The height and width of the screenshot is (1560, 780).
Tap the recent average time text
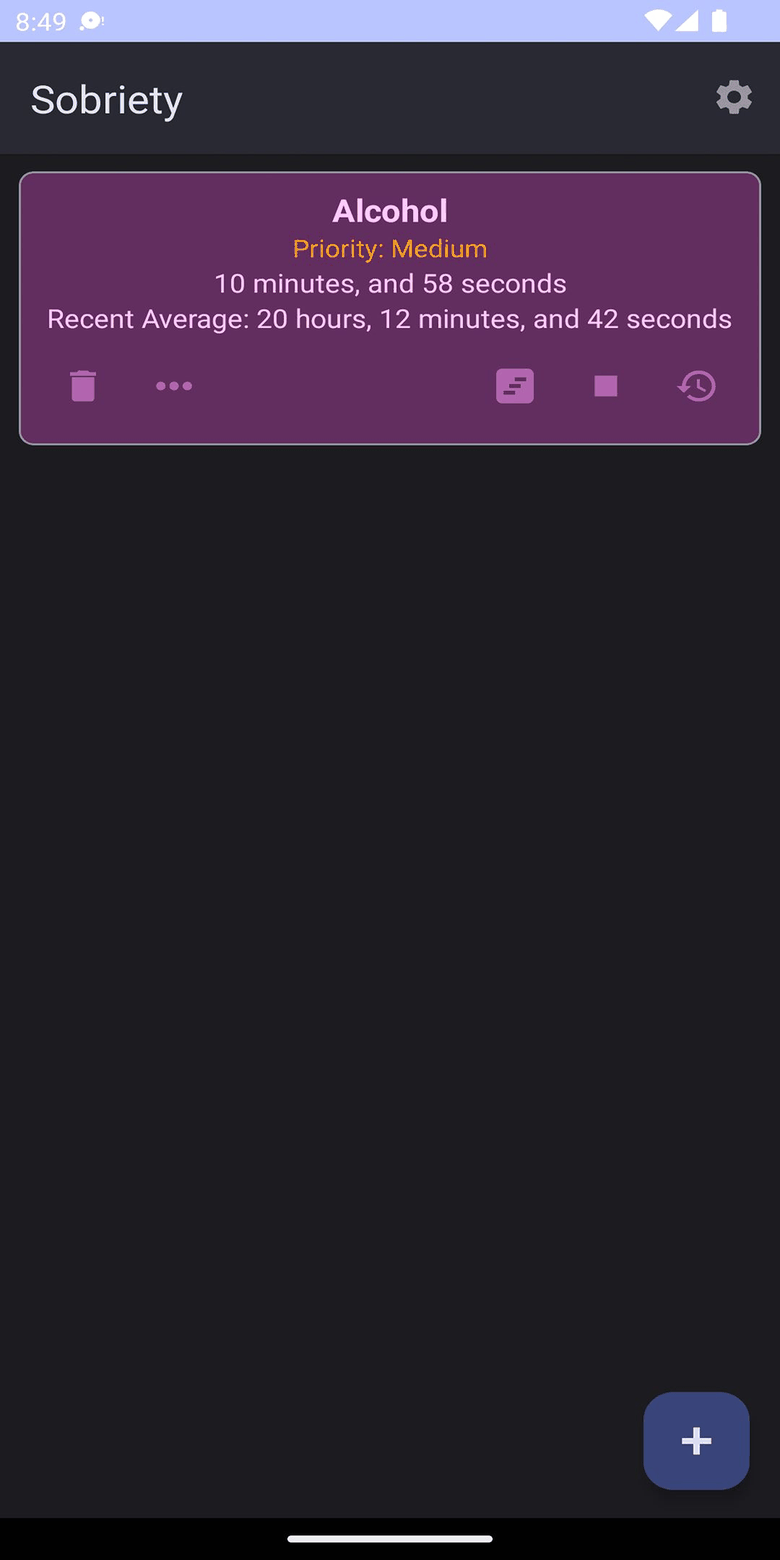point(389,318)
